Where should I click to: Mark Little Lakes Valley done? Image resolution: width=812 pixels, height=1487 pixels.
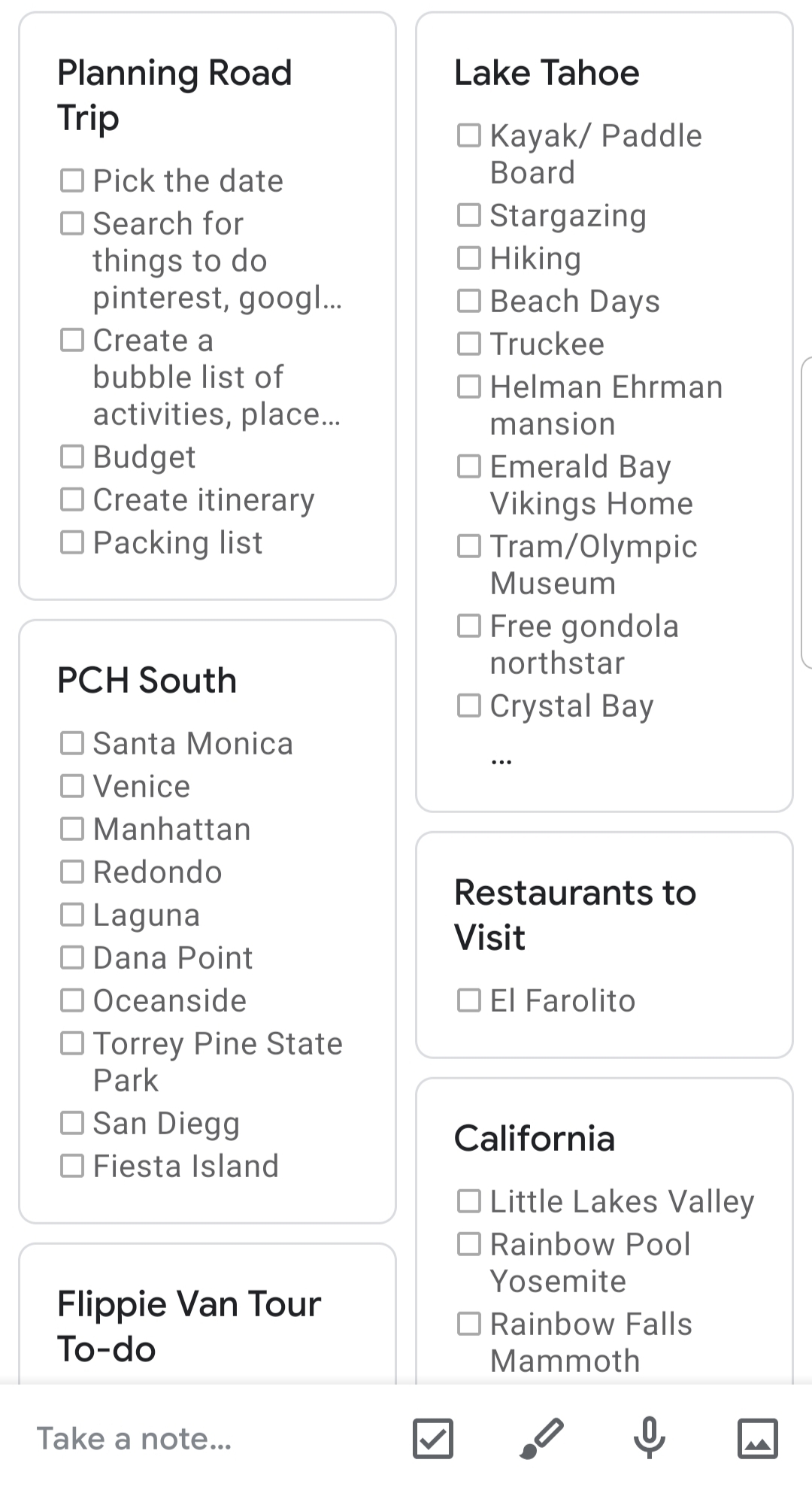coord(468,1200)
